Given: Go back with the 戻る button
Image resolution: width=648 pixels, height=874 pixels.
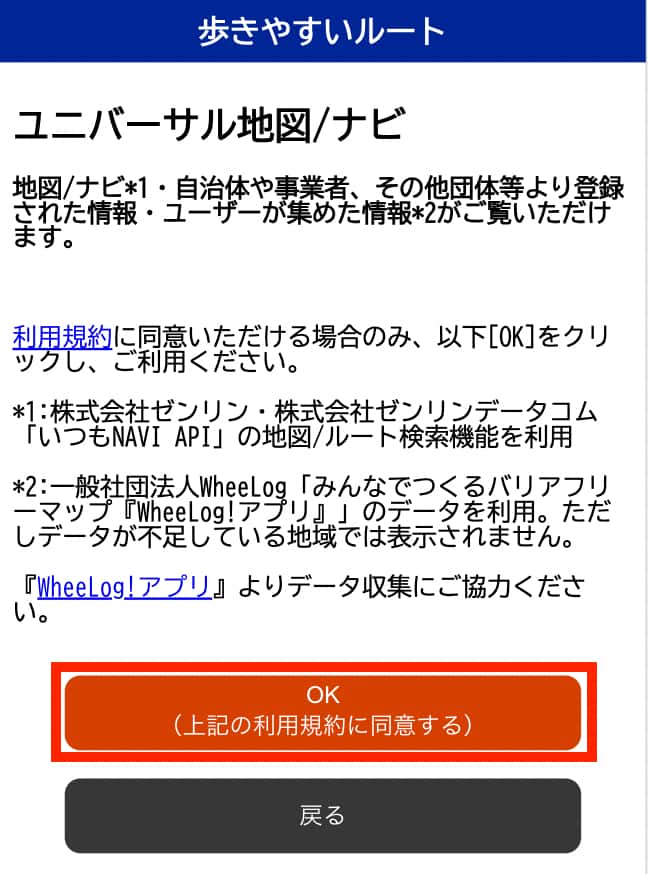Looking at the screenshot, I should (322, 815).
